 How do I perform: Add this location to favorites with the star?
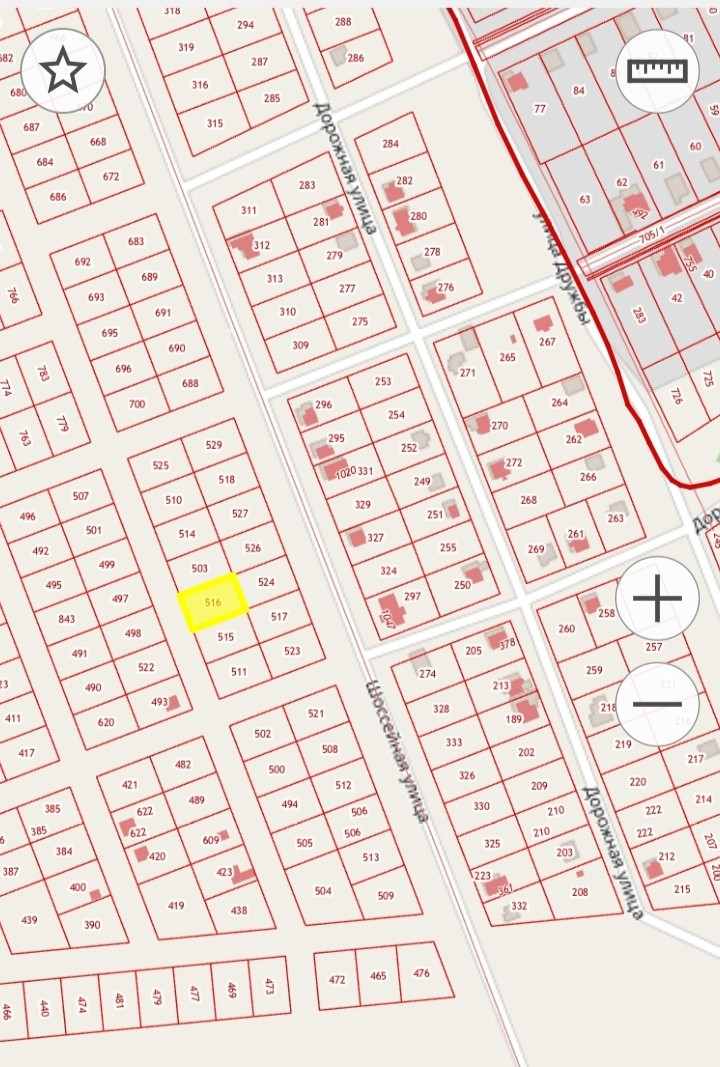[63, 70]
